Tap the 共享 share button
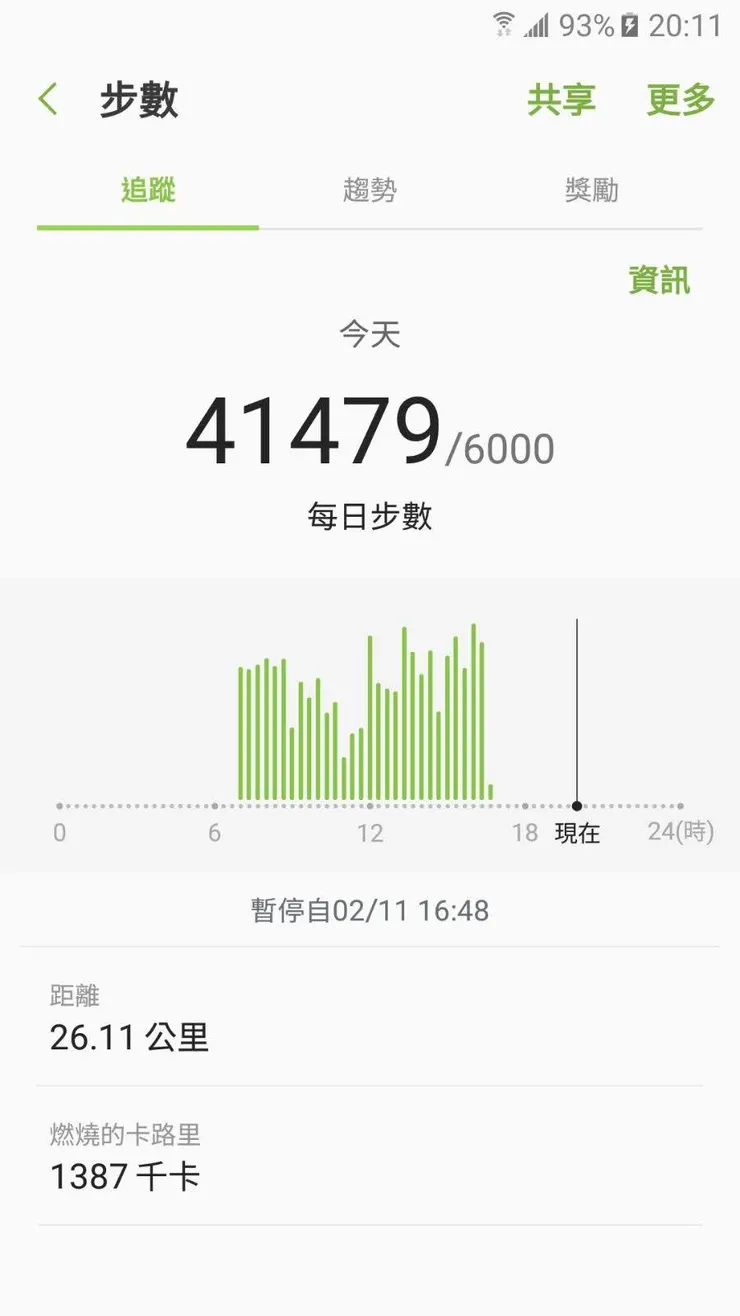Image resolution: width=740 pixels, height=1316 pixels. 561,99
